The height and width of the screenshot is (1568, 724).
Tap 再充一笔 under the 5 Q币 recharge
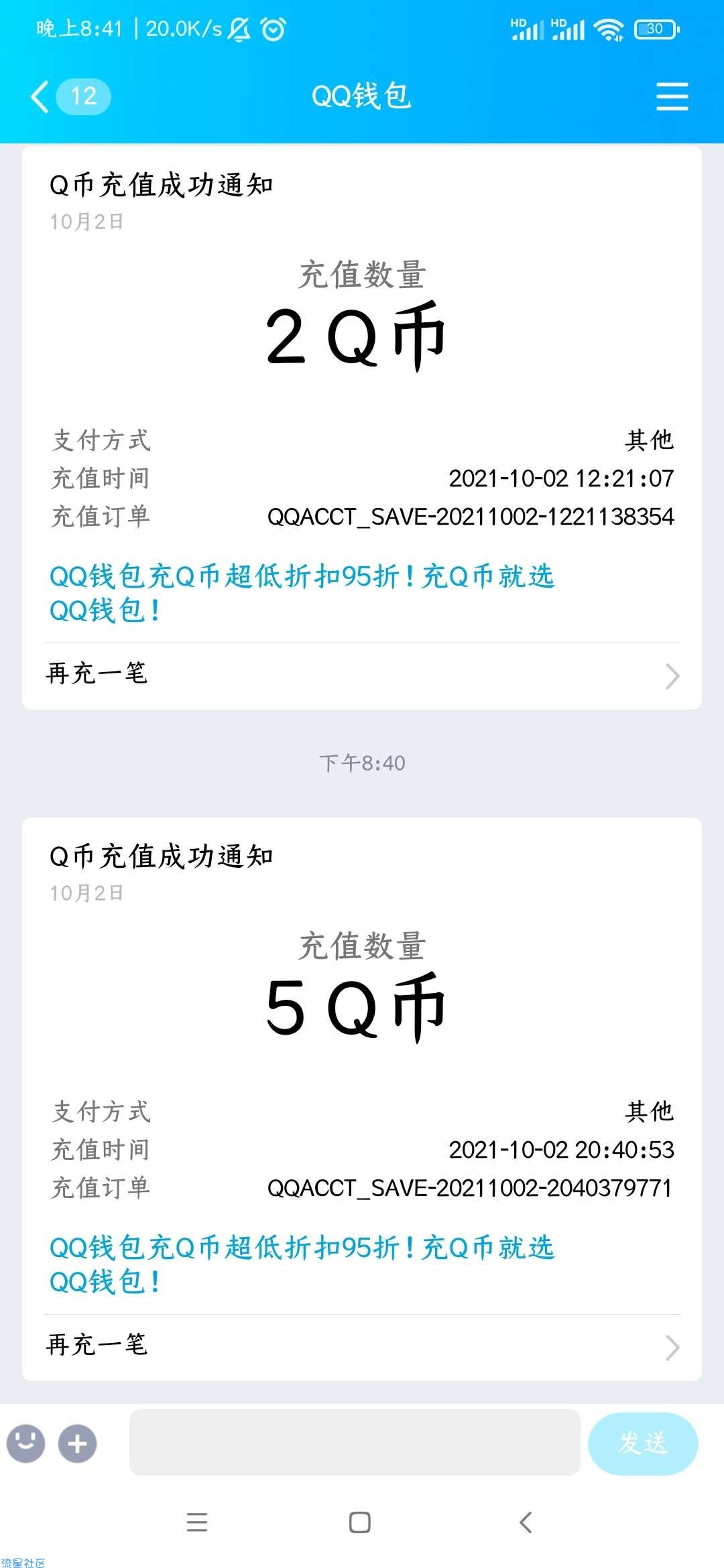click(x=362, y=1347)
